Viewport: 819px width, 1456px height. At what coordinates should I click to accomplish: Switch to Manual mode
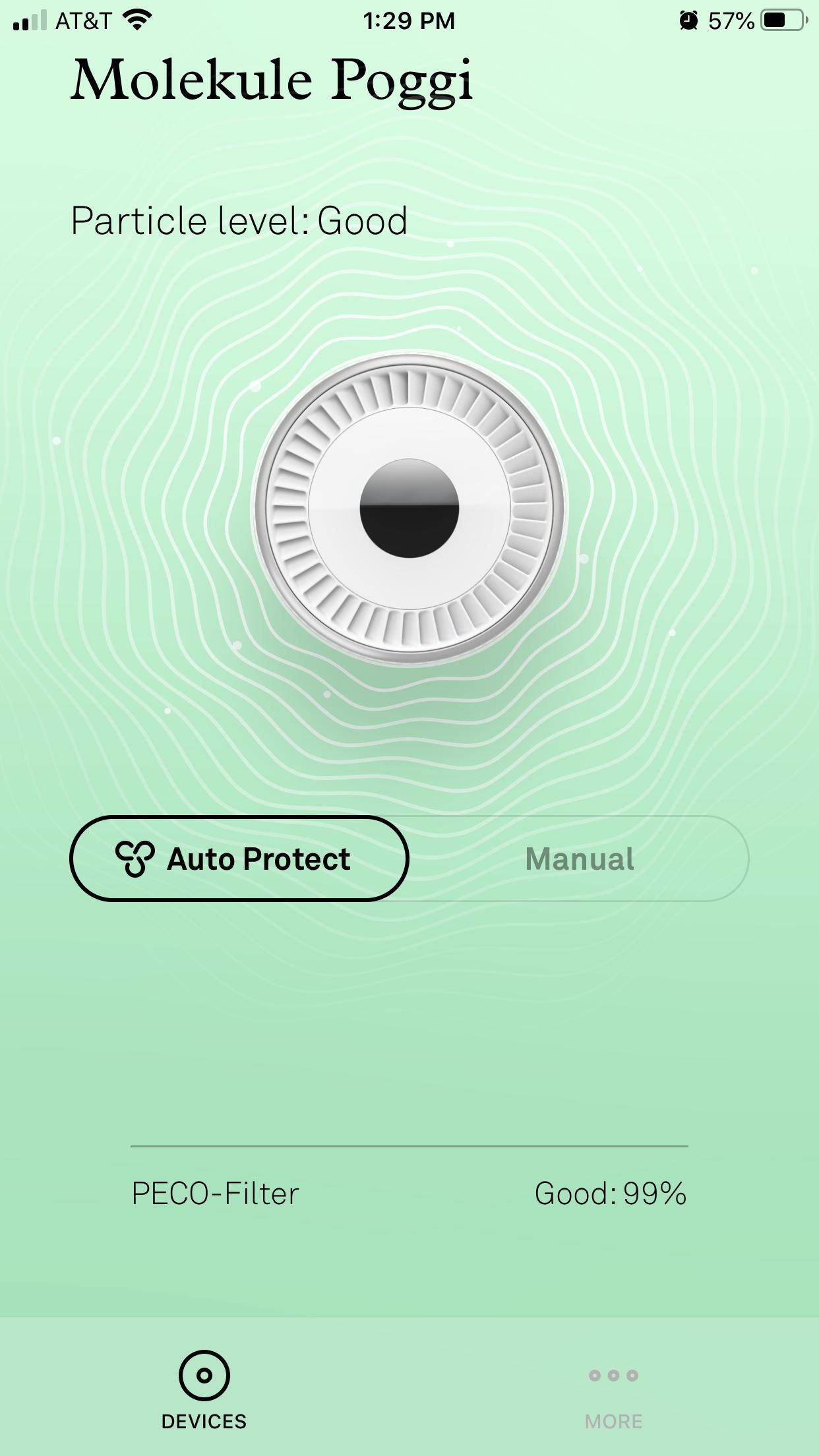(579, 859)
